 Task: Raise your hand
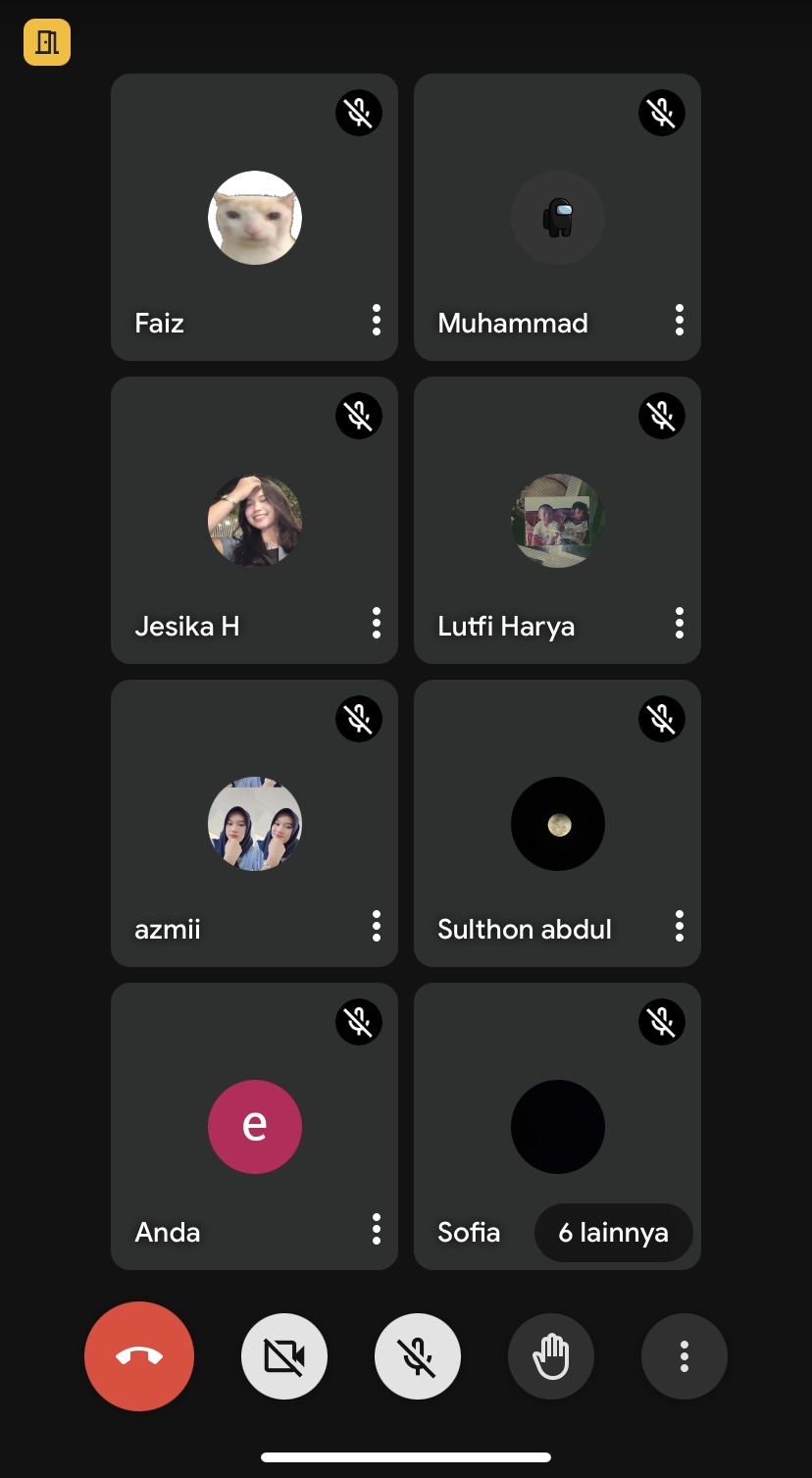point(551,1356)
